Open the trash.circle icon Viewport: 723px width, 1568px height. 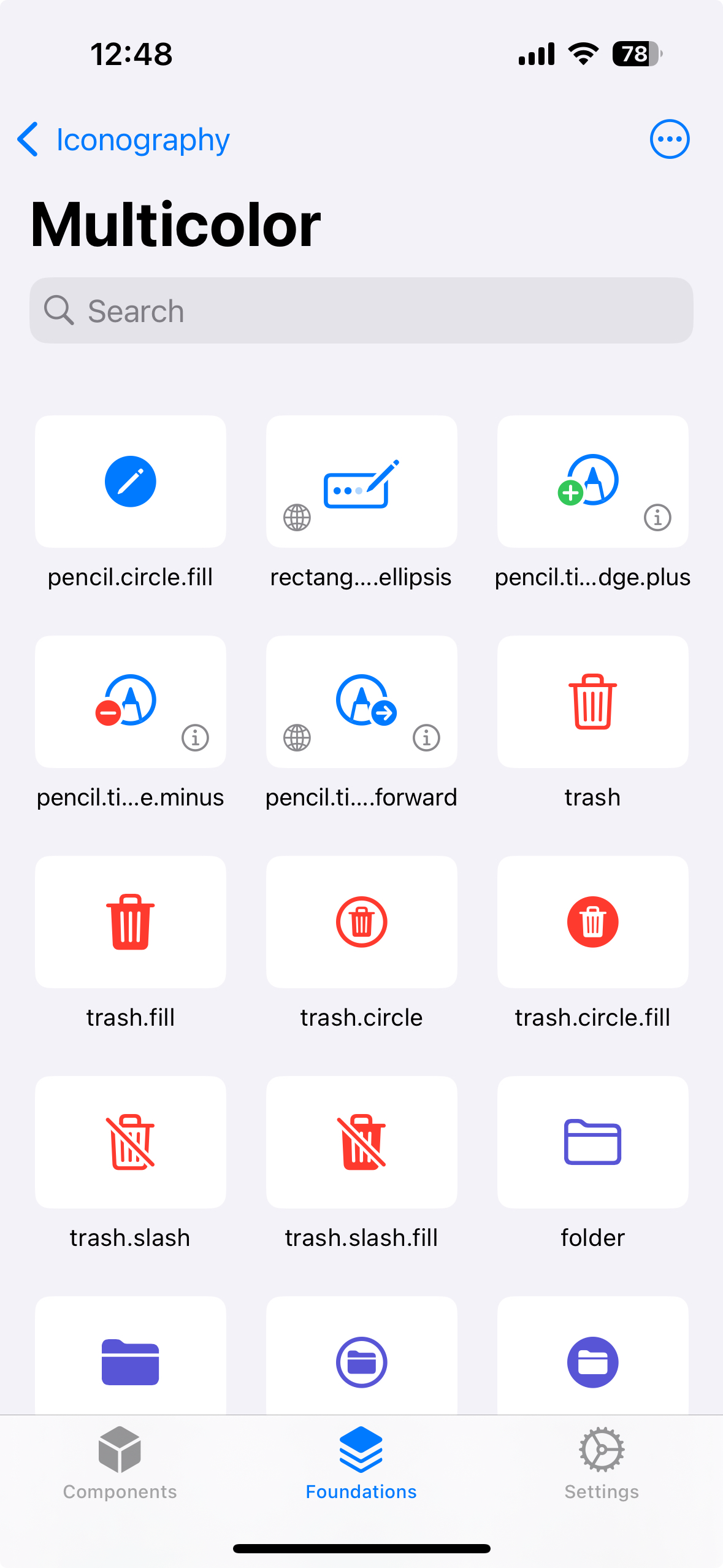[361, 921]
